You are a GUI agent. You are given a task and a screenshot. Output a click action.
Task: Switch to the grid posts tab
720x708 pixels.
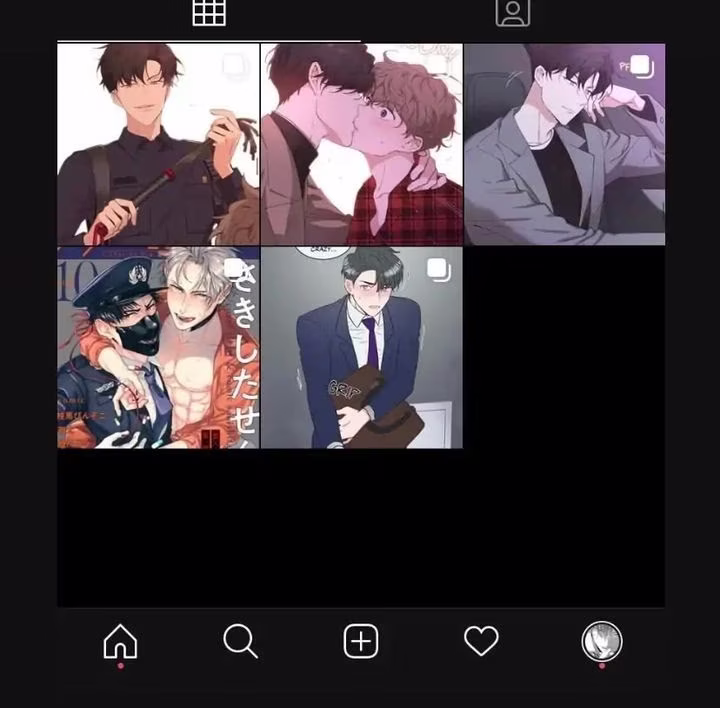[209, 13]
